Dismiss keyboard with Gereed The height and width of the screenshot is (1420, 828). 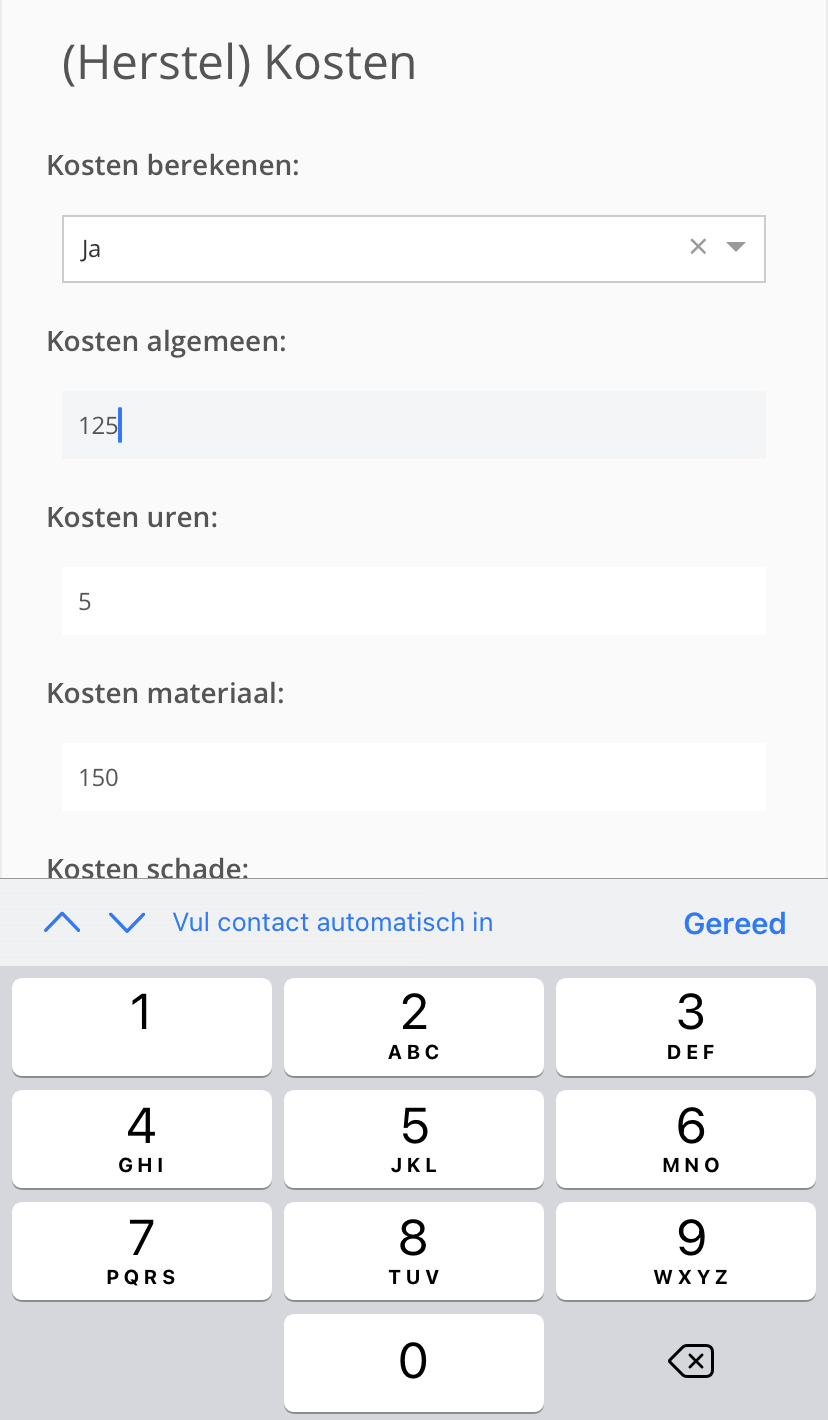735,923
